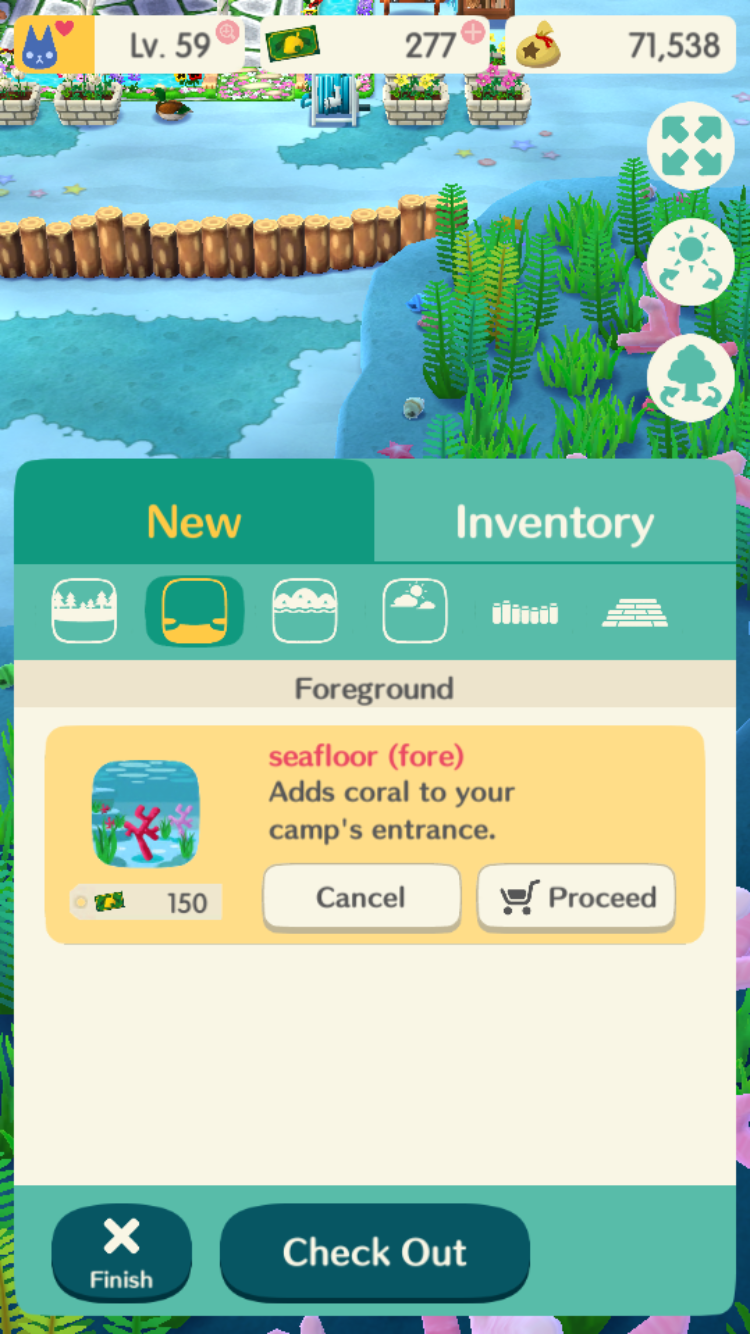Tap the Check Out button
The image size is (750, 1334).
click(374, 1253)
